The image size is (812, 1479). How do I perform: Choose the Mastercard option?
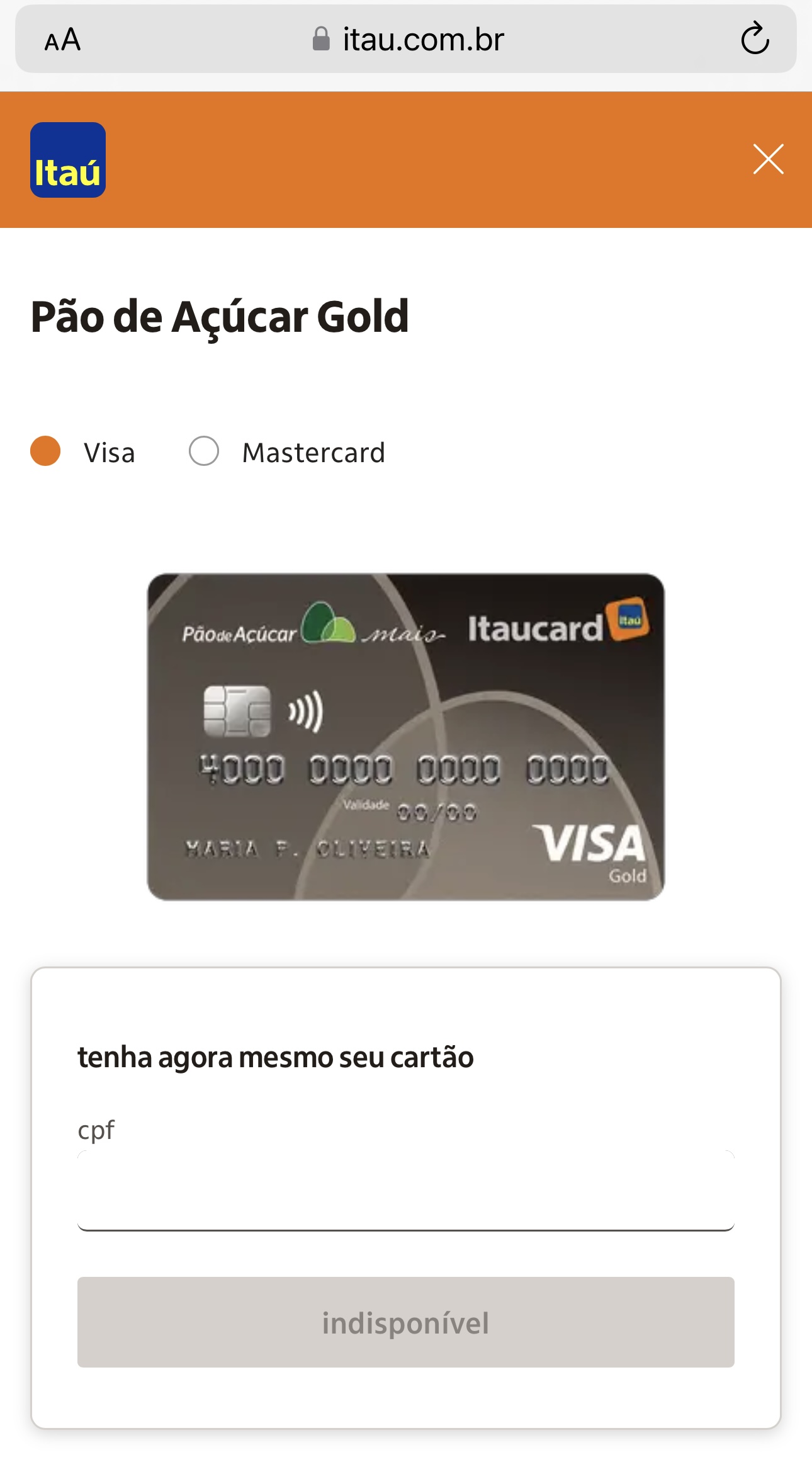[204, 451]
